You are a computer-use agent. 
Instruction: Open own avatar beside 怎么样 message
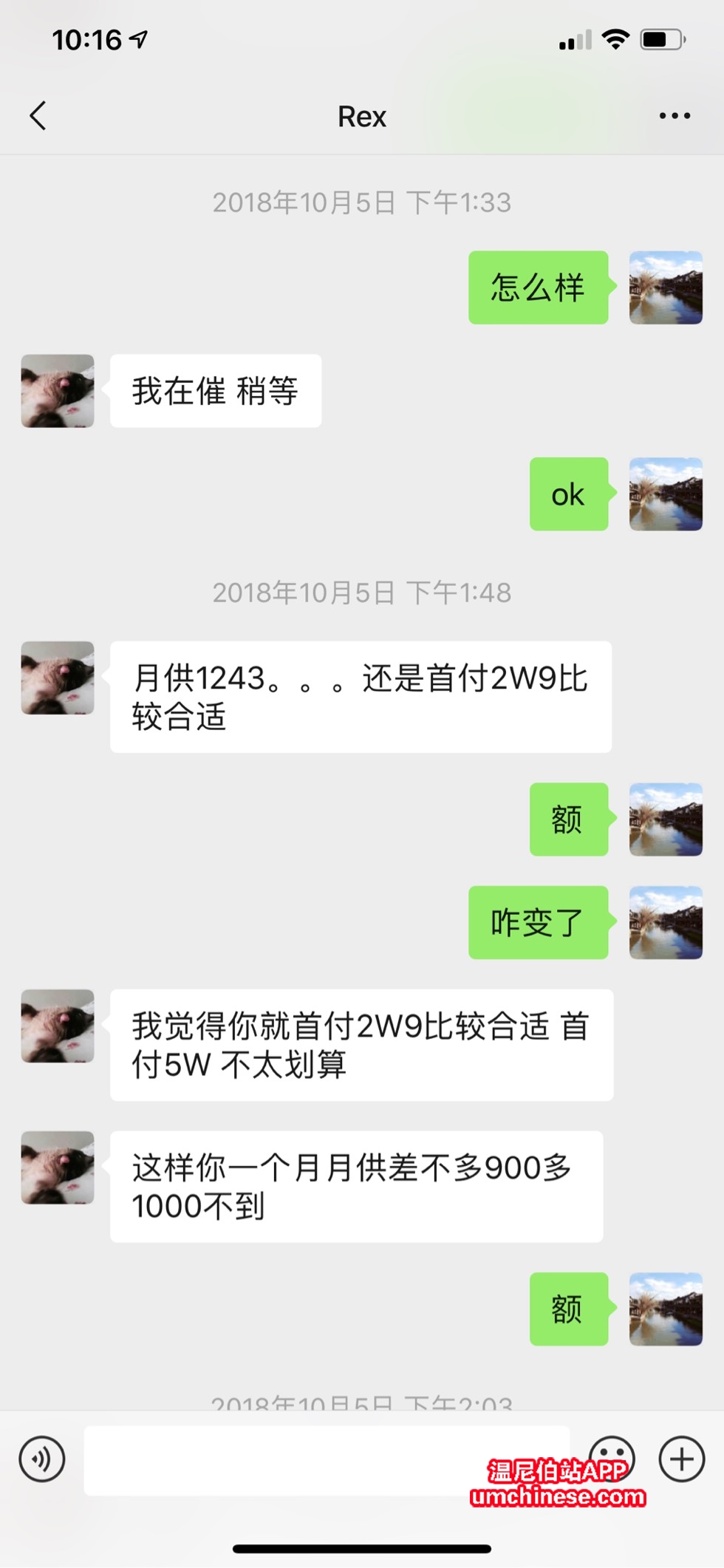666,287
